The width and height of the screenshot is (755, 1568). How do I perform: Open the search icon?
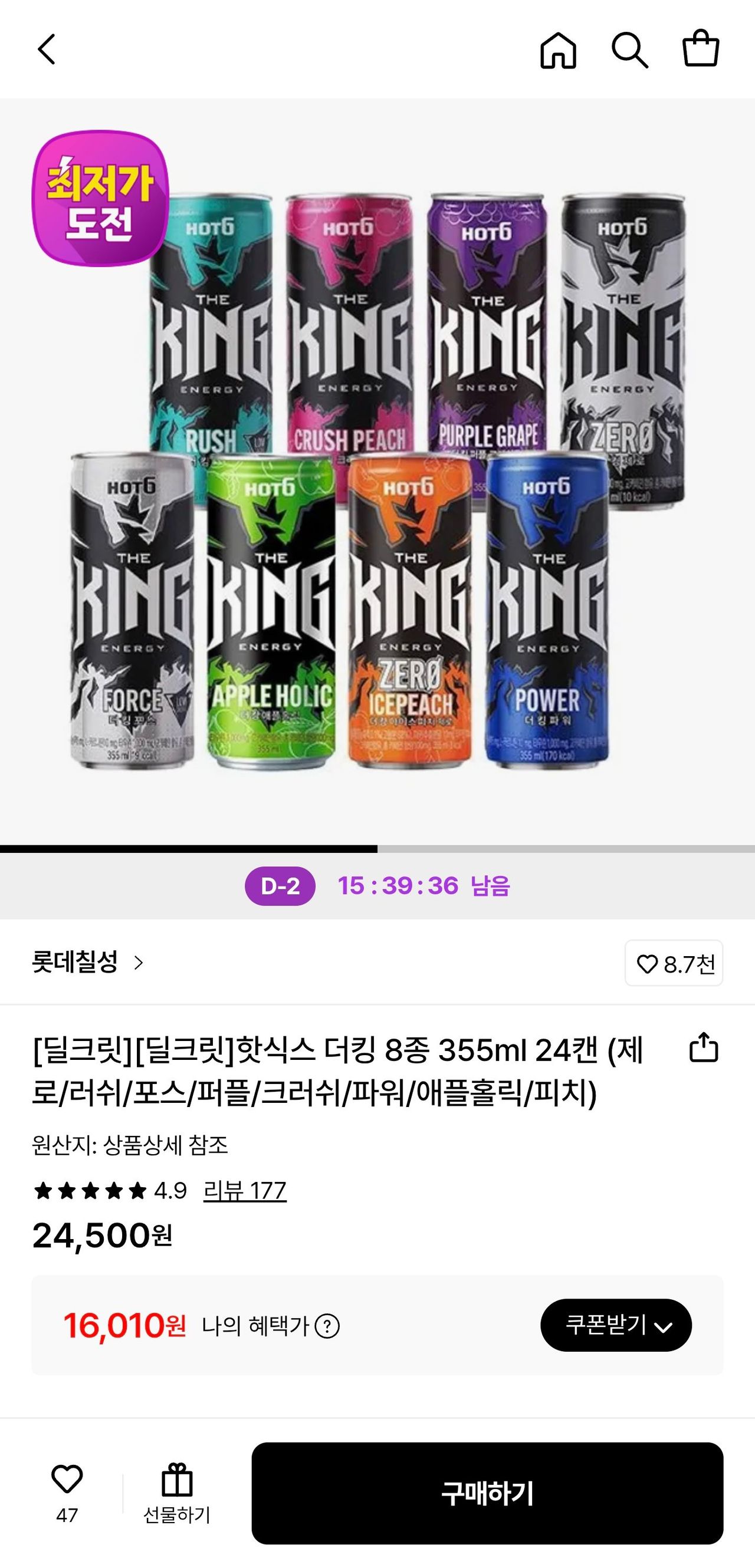[x=629, y=50]
